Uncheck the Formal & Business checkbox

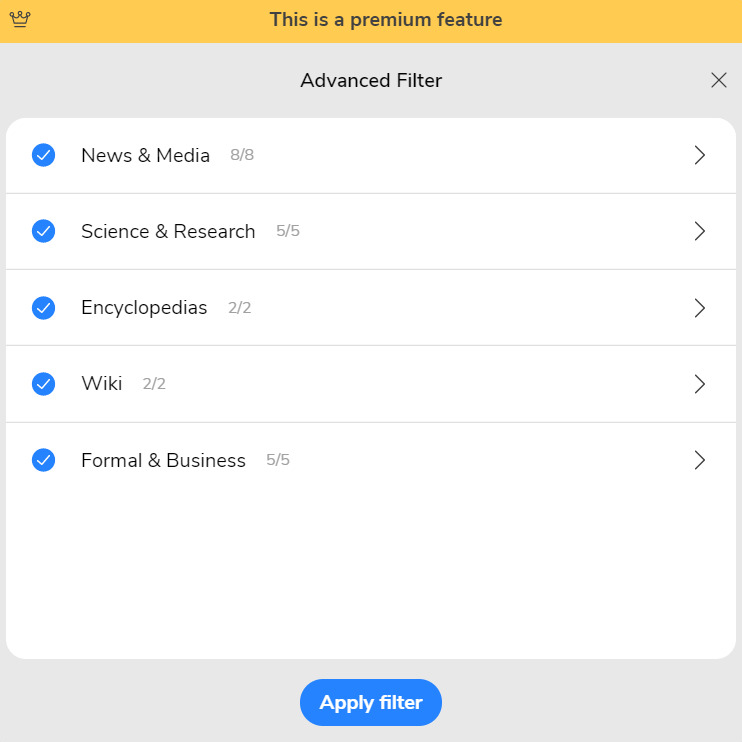point(43,460)
